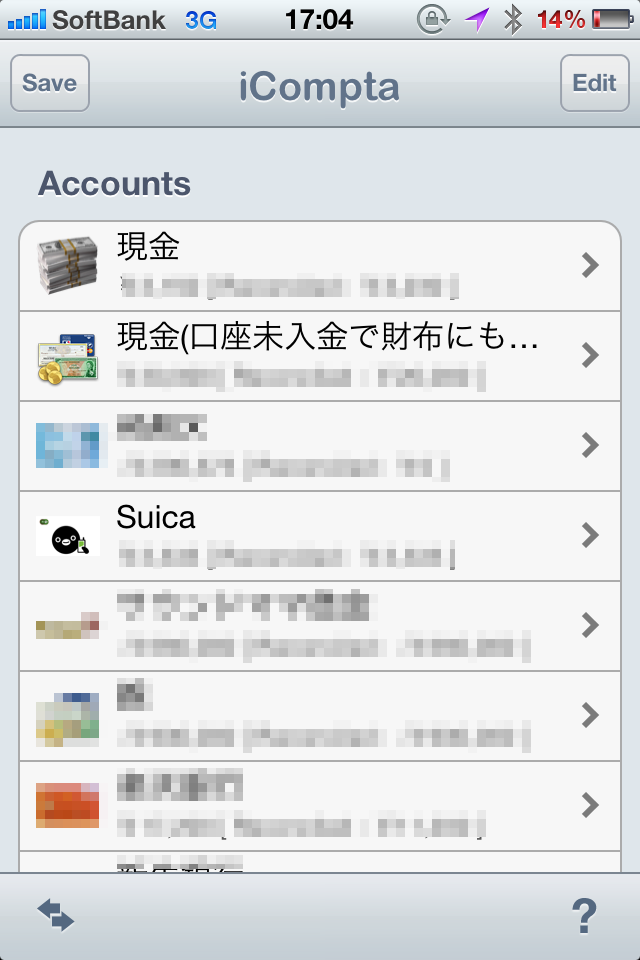Open the 現金 account with cash stack icon
Screen dimensions: 640x960
320,266
